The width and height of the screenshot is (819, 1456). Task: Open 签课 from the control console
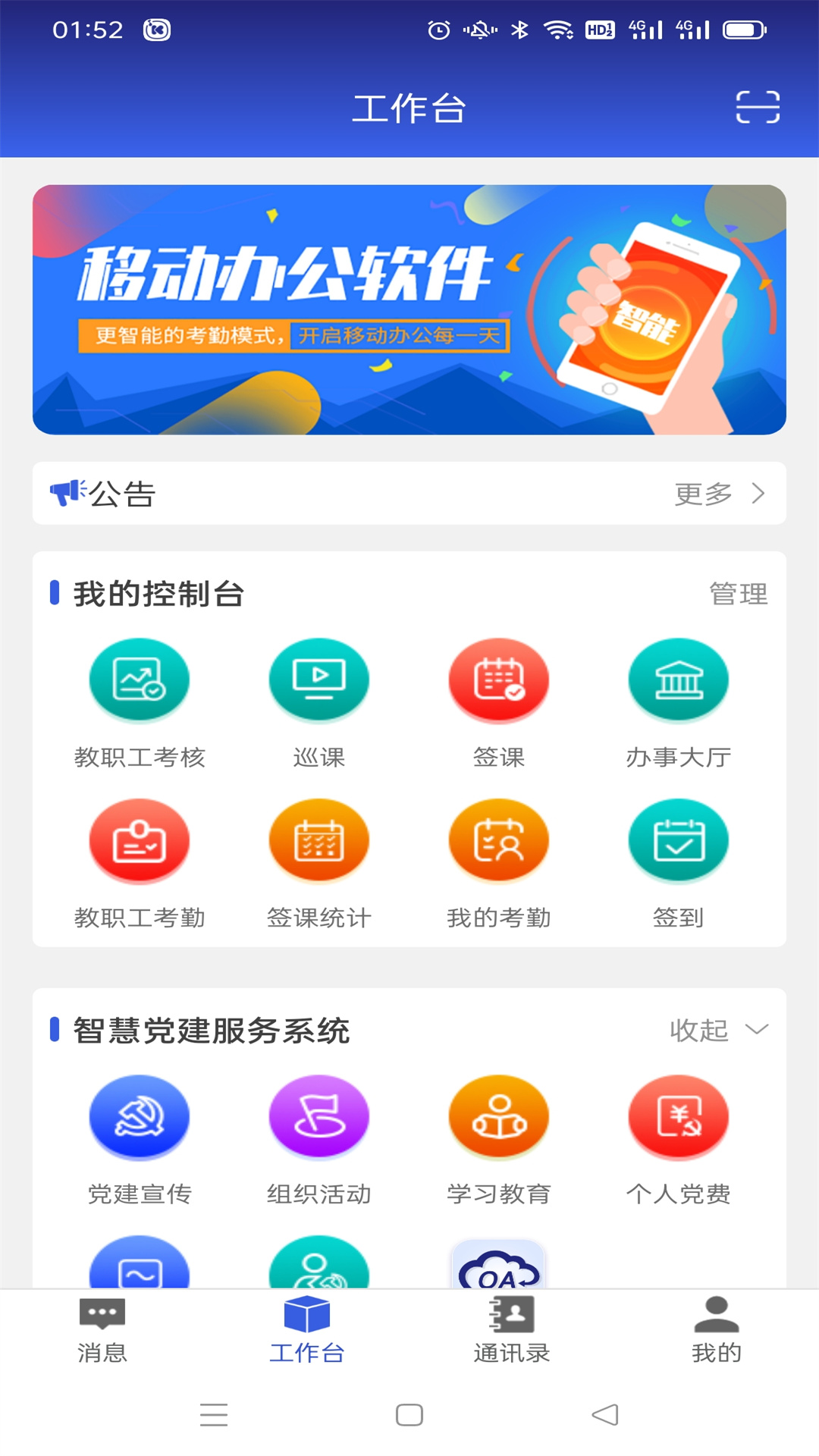(x=498, y=680)
